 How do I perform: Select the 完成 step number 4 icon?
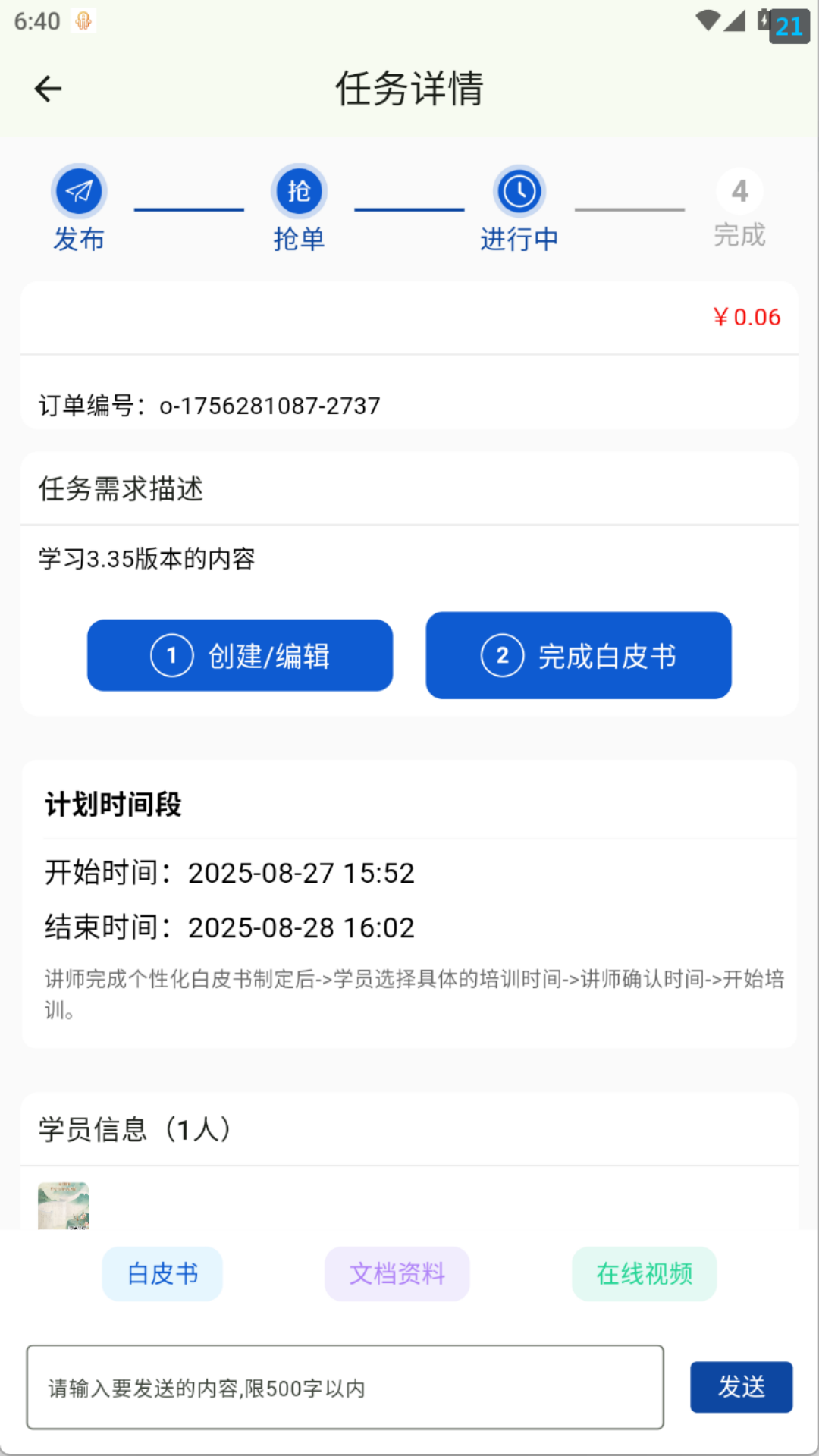click(739, 192)
